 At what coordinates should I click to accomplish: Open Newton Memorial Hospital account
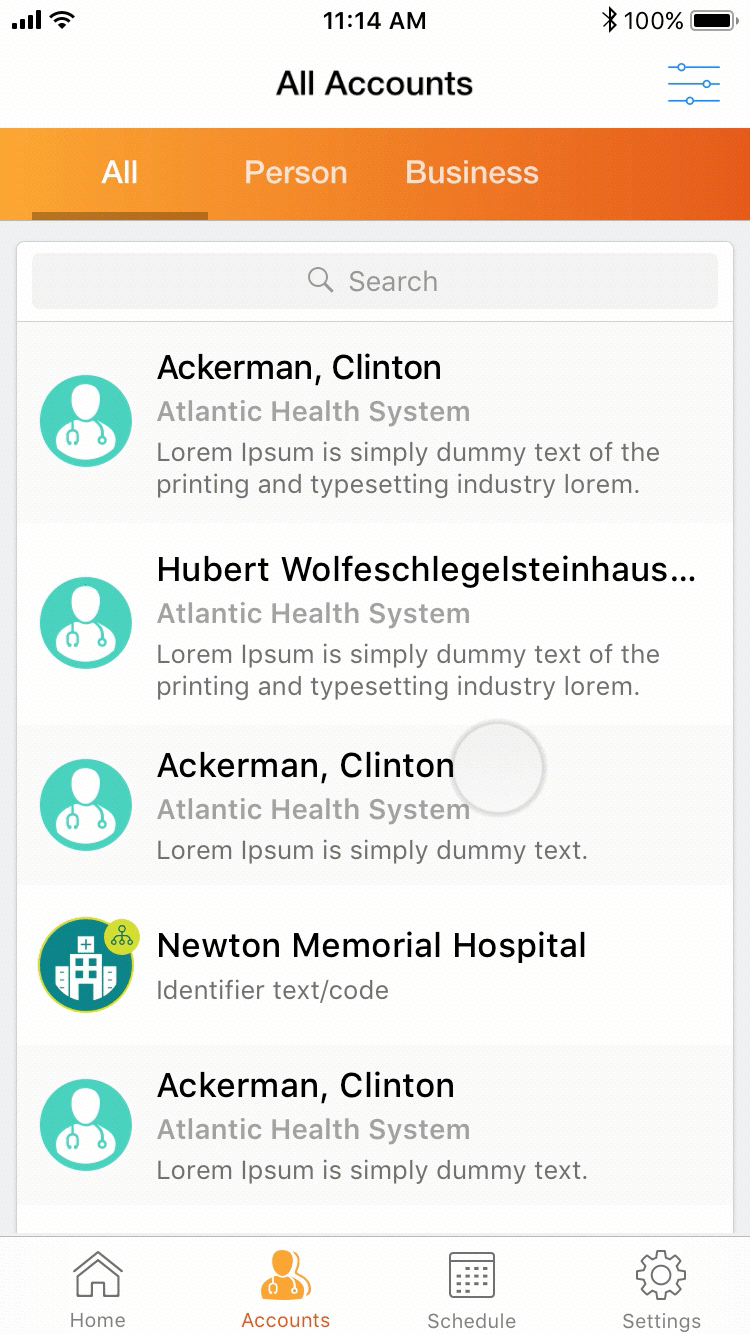[375, 965]
